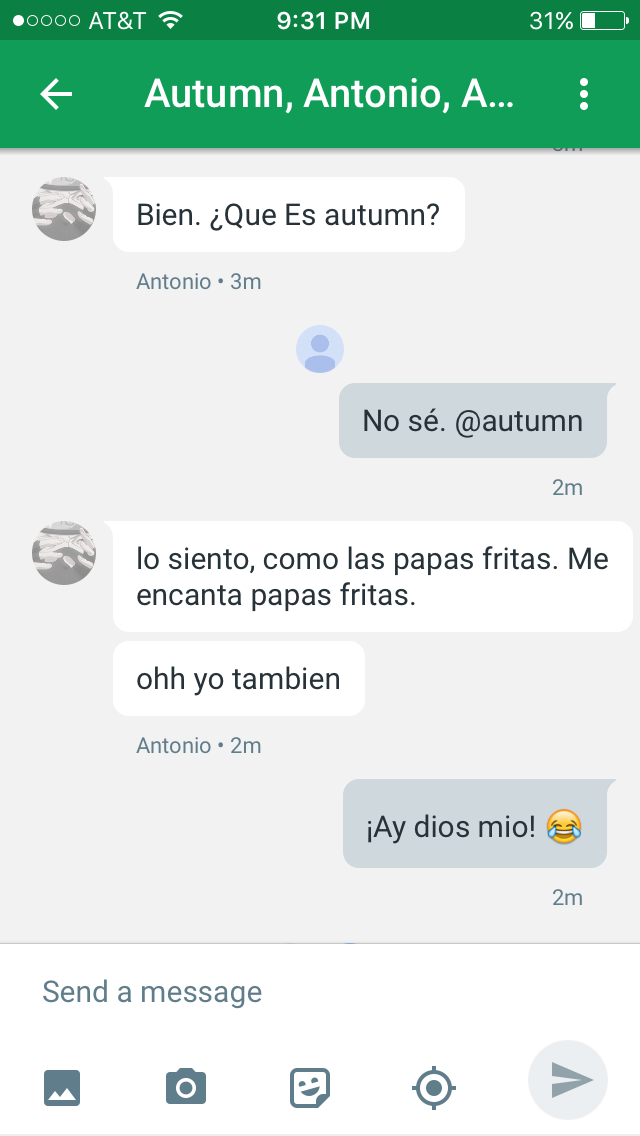The width and height of the screenshot is (640, 1136).
Task: Share your current location
Action: pos(434,1086)
